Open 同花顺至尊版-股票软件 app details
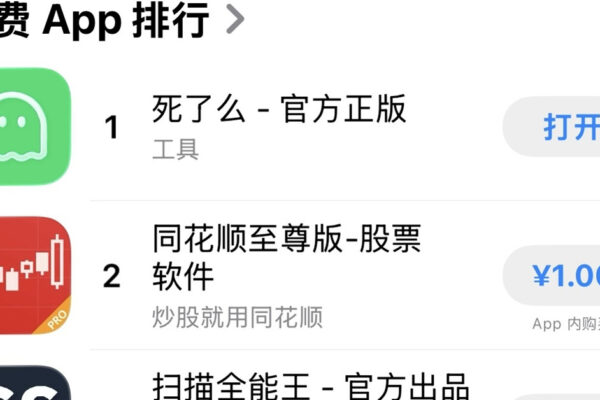 click(287, 256)
